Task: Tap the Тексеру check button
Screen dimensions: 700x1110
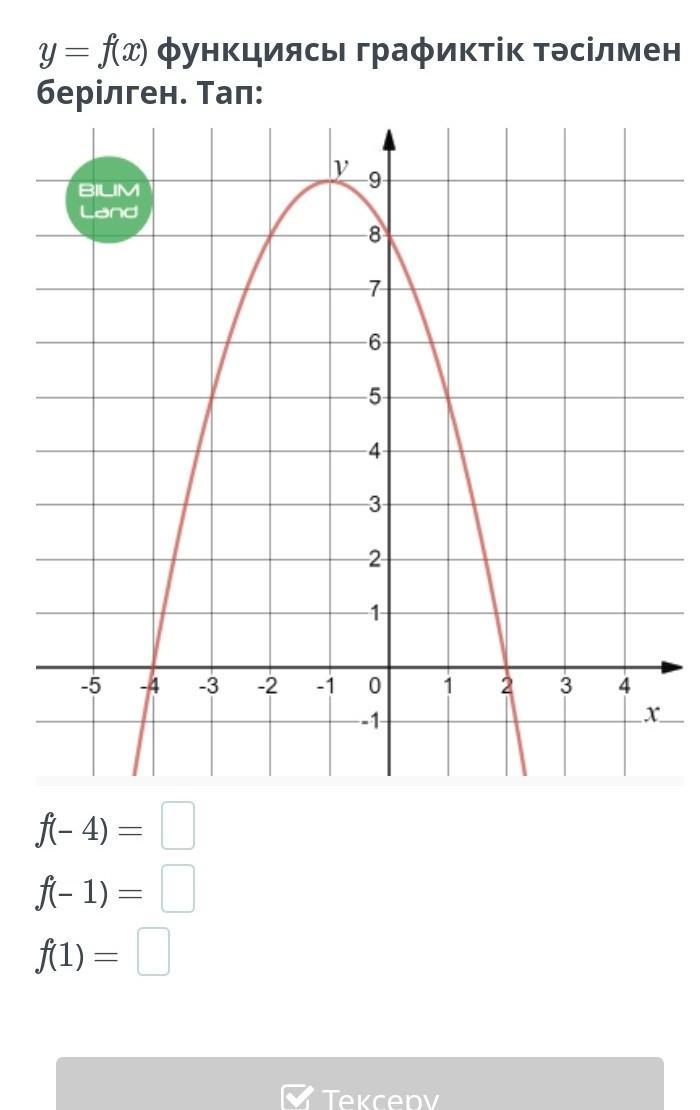Action: 360,1090
